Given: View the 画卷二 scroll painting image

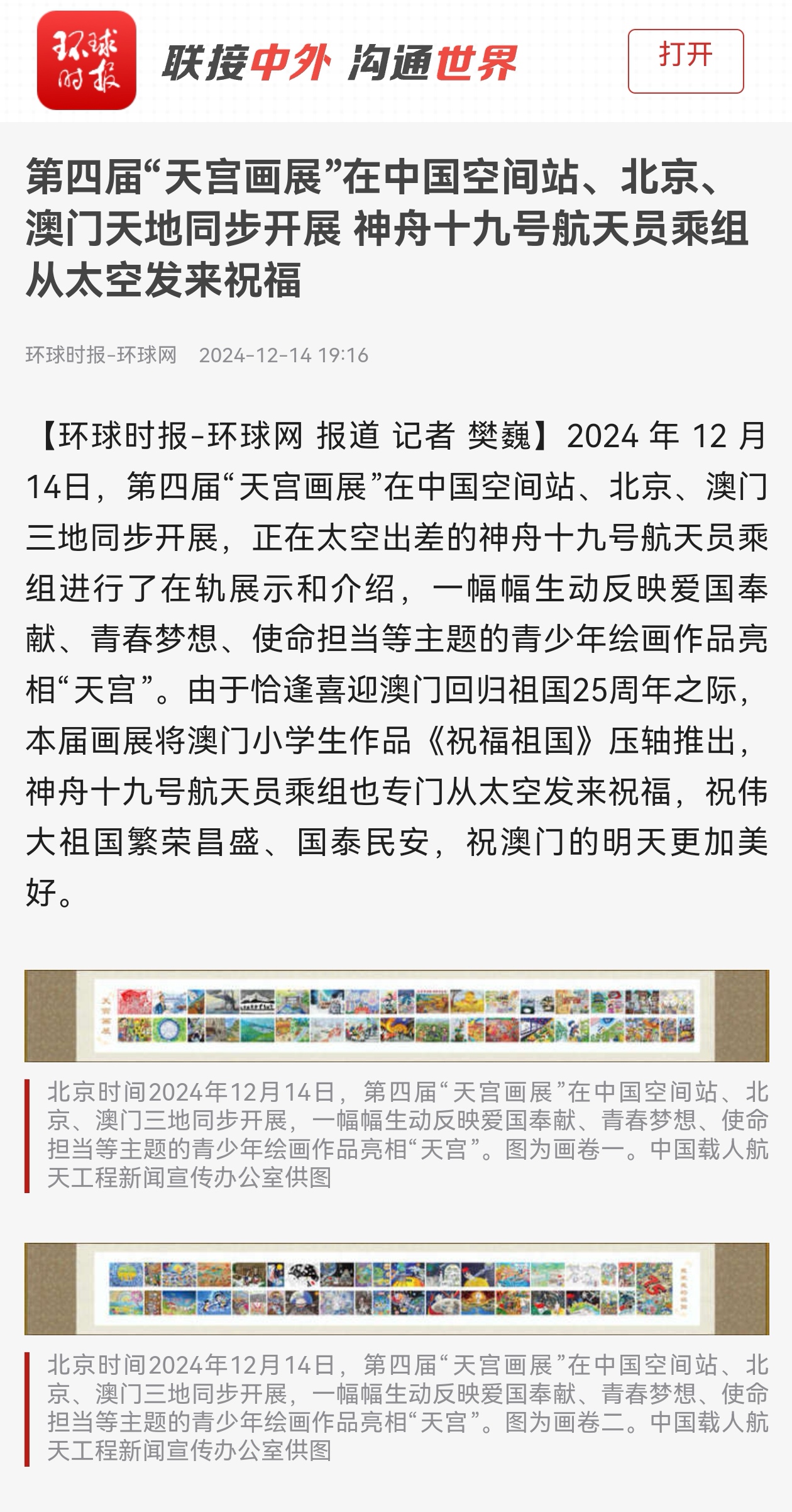Looking at the screenshot, I should tap(397, 1289).
